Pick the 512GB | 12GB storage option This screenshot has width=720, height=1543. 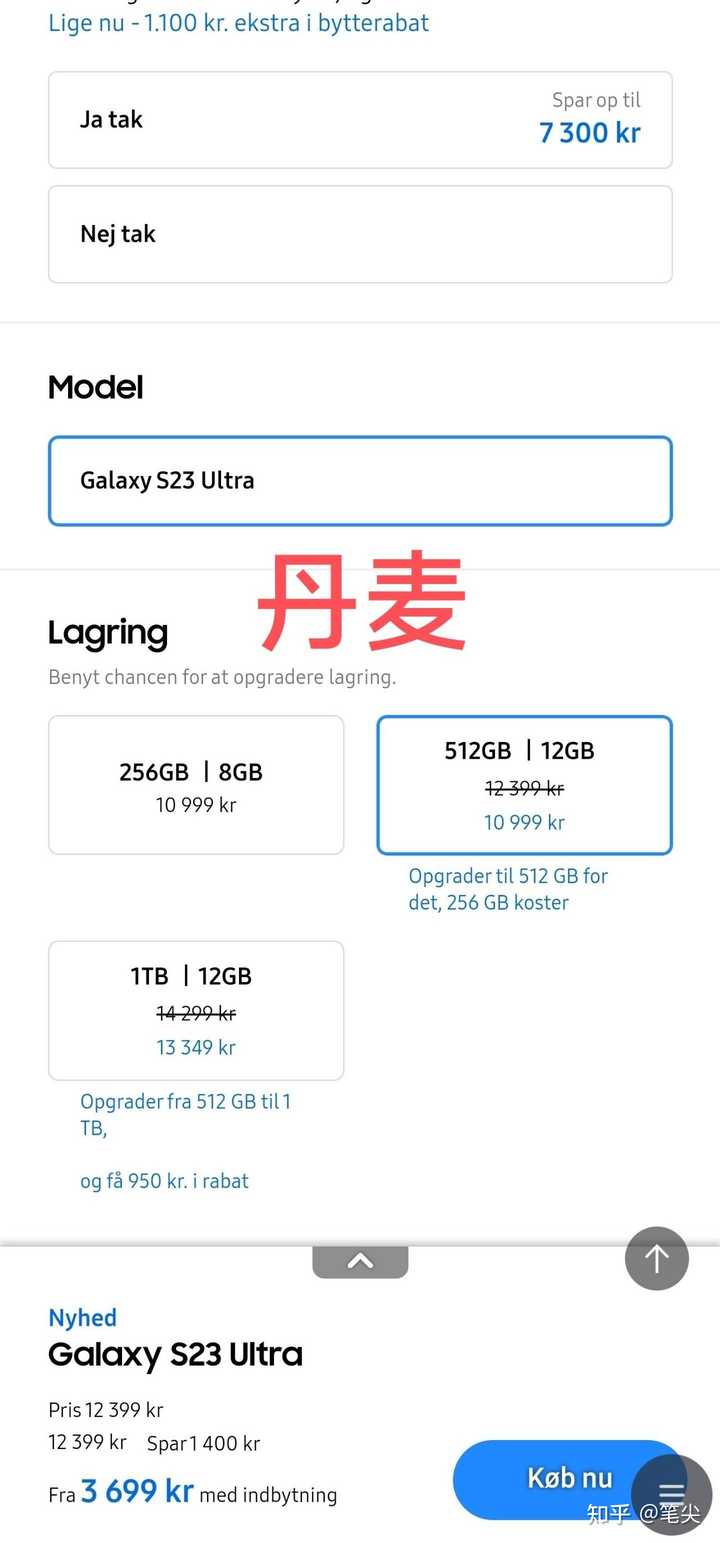[524, 786]
